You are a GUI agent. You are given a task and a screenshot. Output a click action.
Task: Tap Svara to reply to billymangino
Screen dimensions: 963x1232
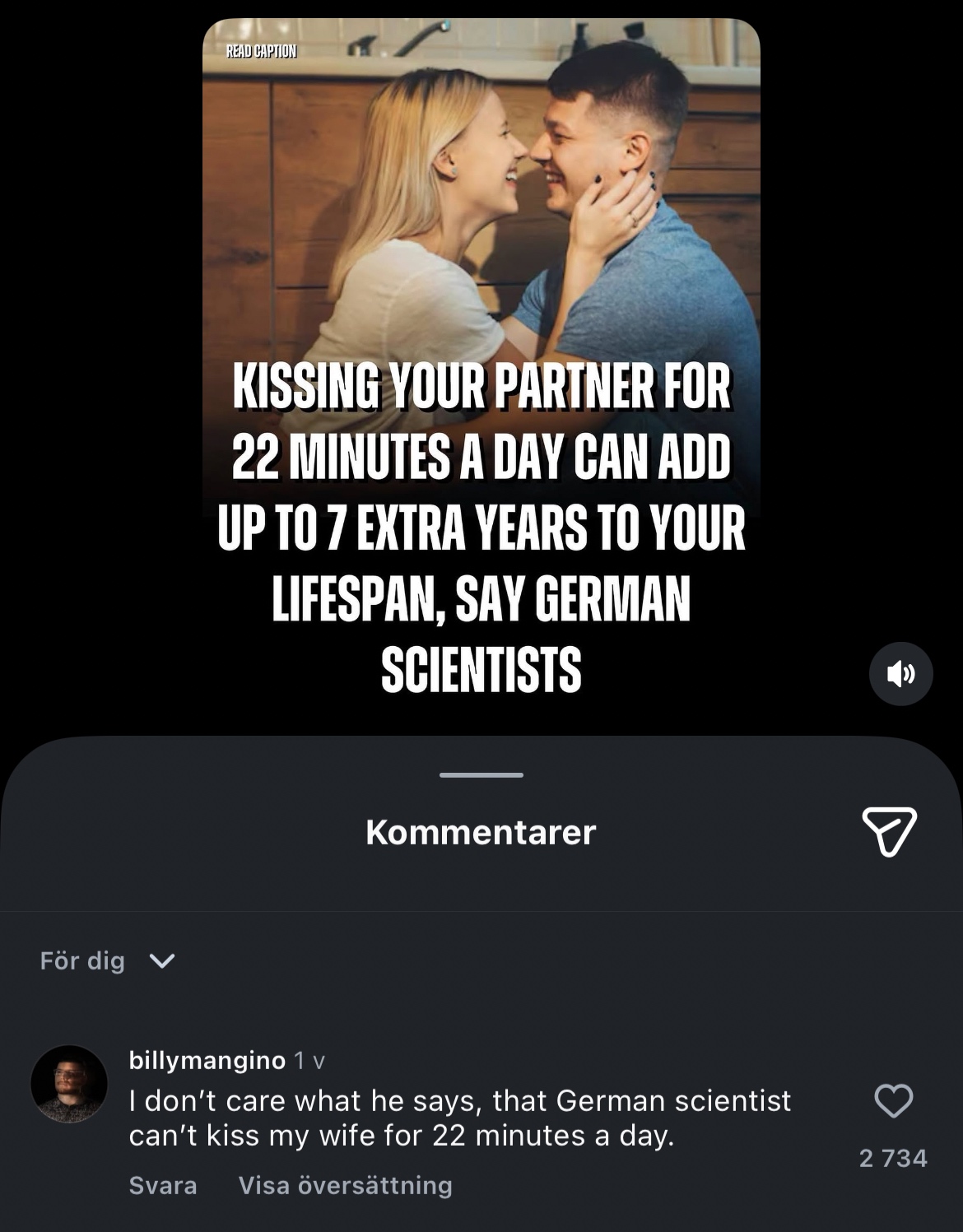(x=163, y=1185)
